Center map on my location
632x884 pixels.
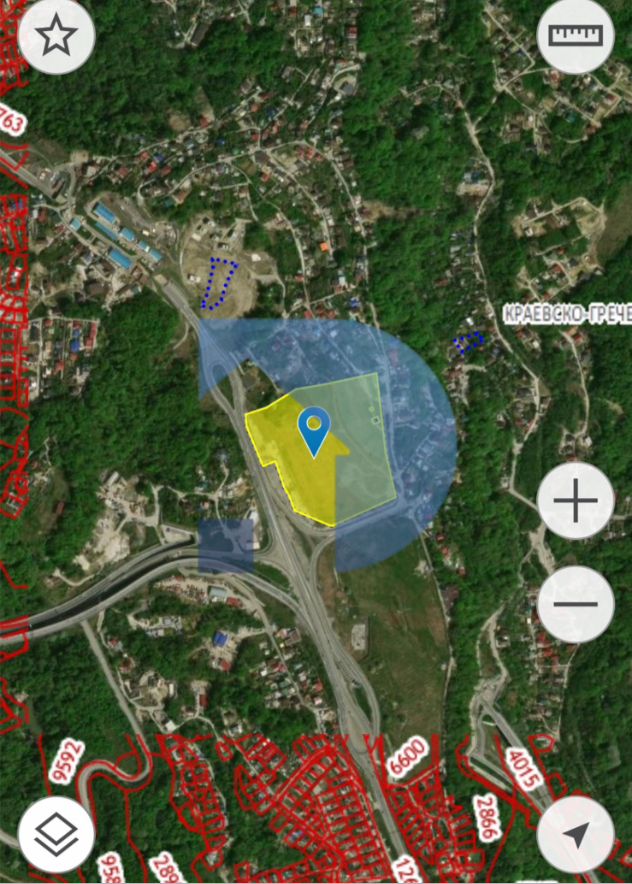click(x=576, y=835)
